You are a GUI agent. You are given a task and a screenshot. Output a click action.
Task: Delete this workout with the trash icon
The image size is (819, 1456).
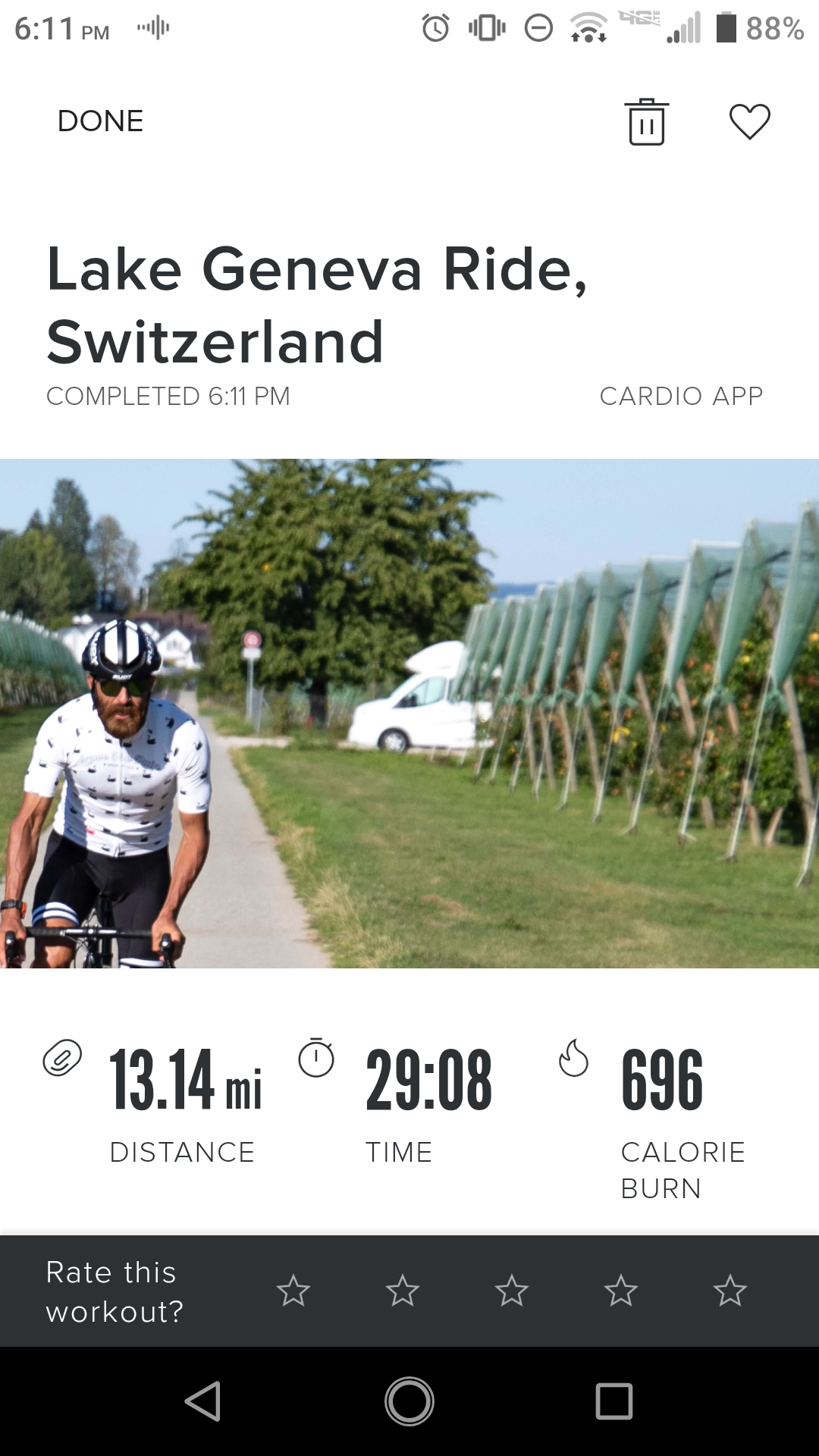tap(646, 121)
